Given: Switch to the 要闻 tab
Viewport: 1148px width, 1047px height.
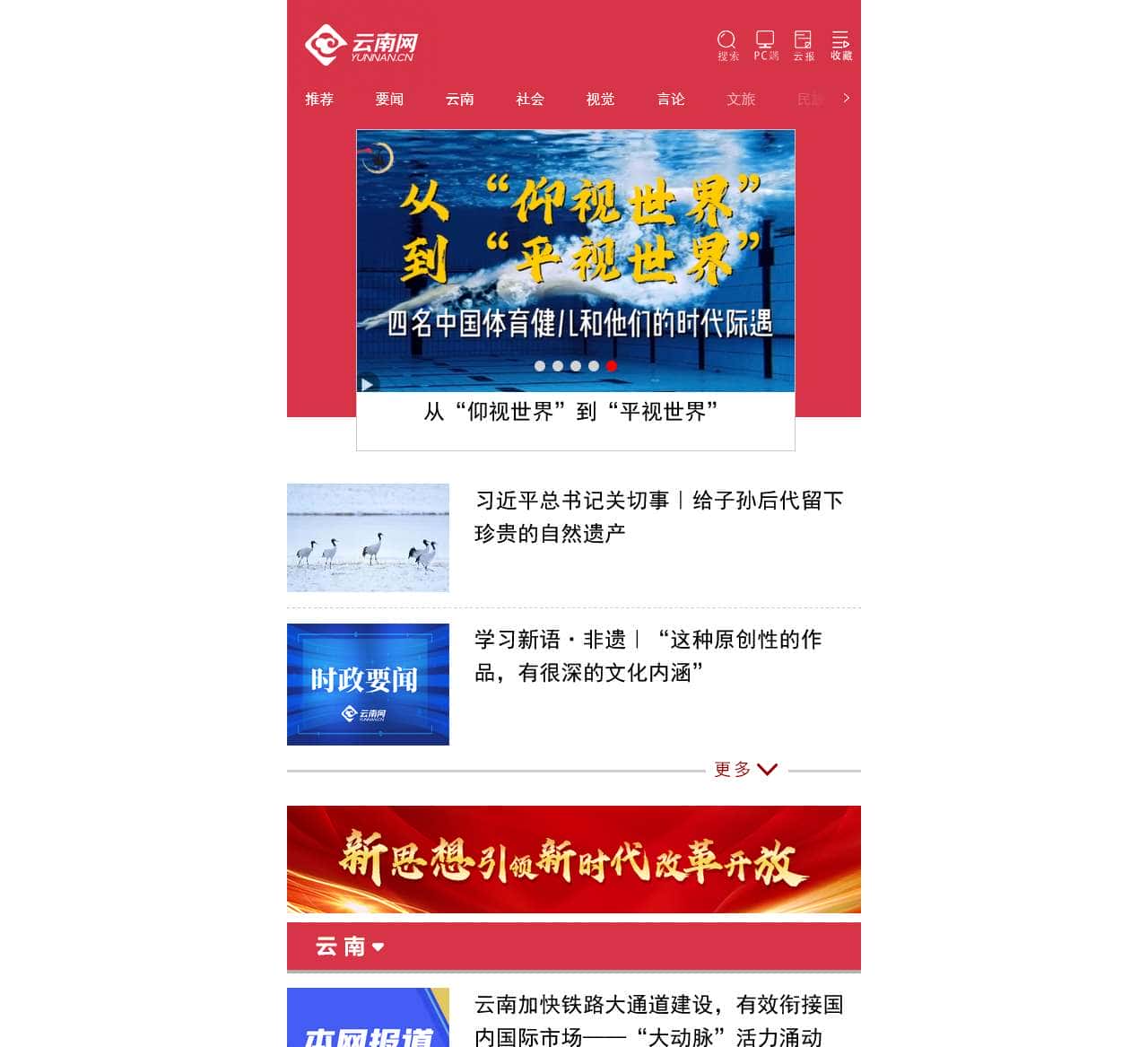Looking at the screenshot, I should (x=389, y=100).
